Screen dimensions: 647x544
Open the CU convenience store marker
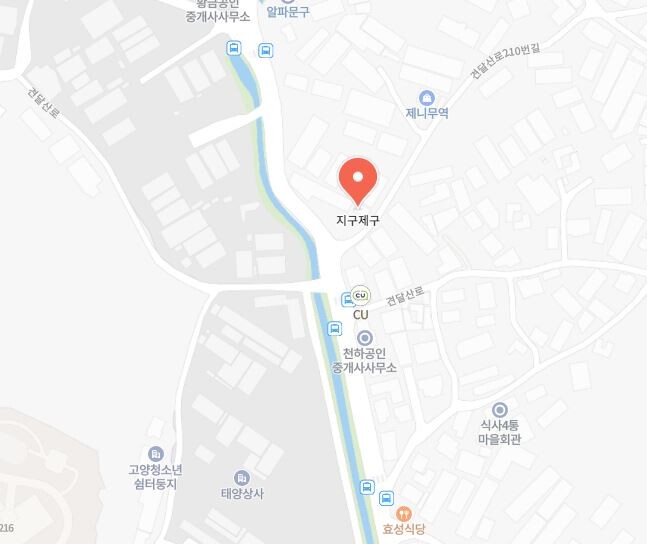(x=361, y=295)
